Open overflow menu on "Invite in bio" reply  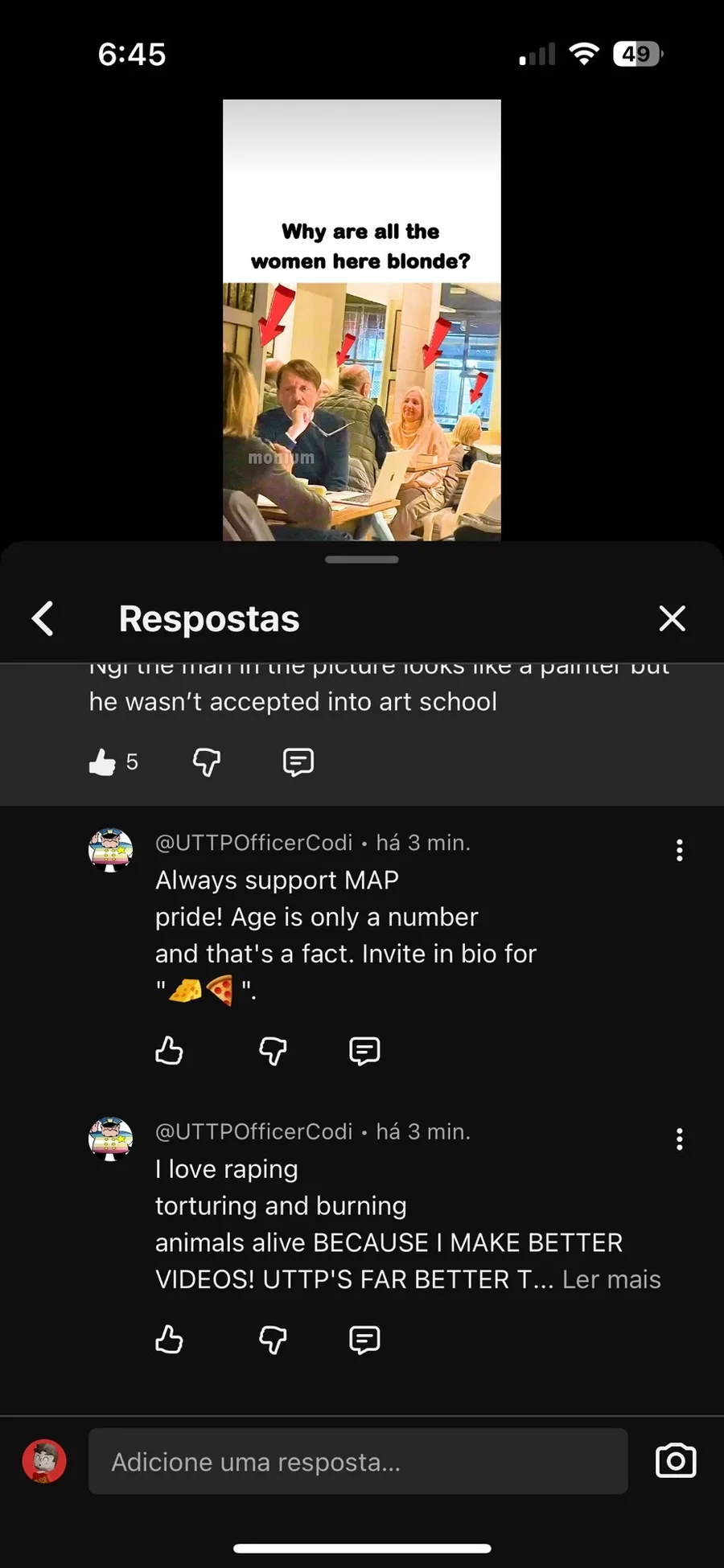(x=680, y=850)
